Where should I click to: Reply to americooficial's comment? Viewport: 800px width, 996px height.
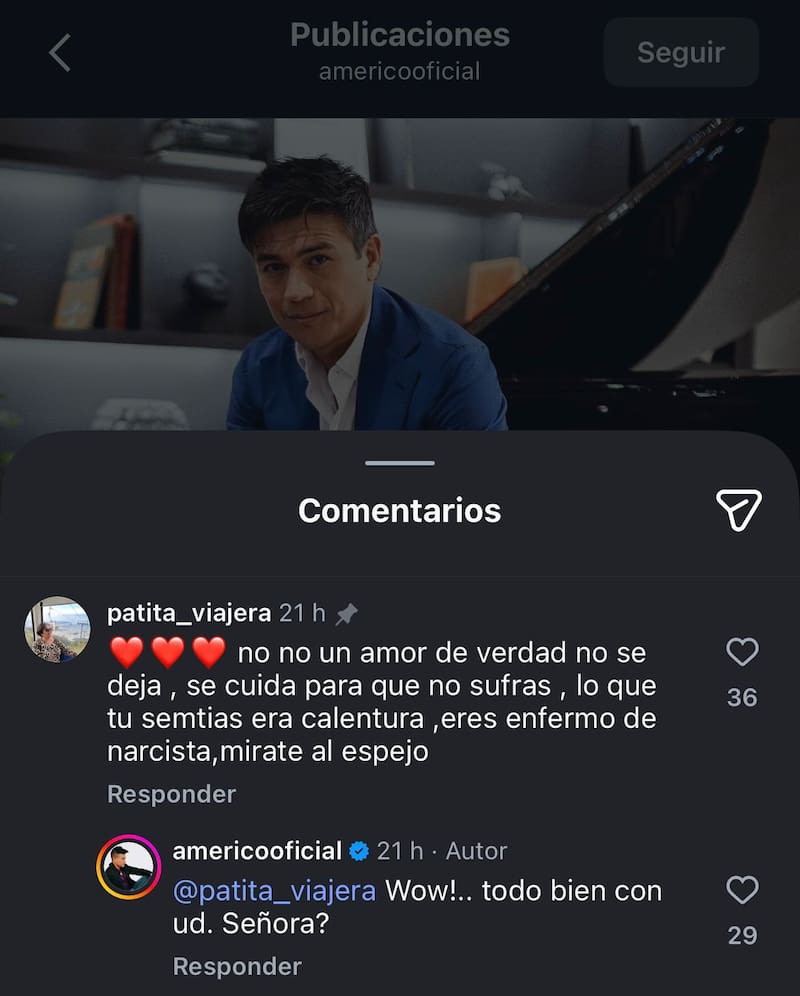point(237,966)
